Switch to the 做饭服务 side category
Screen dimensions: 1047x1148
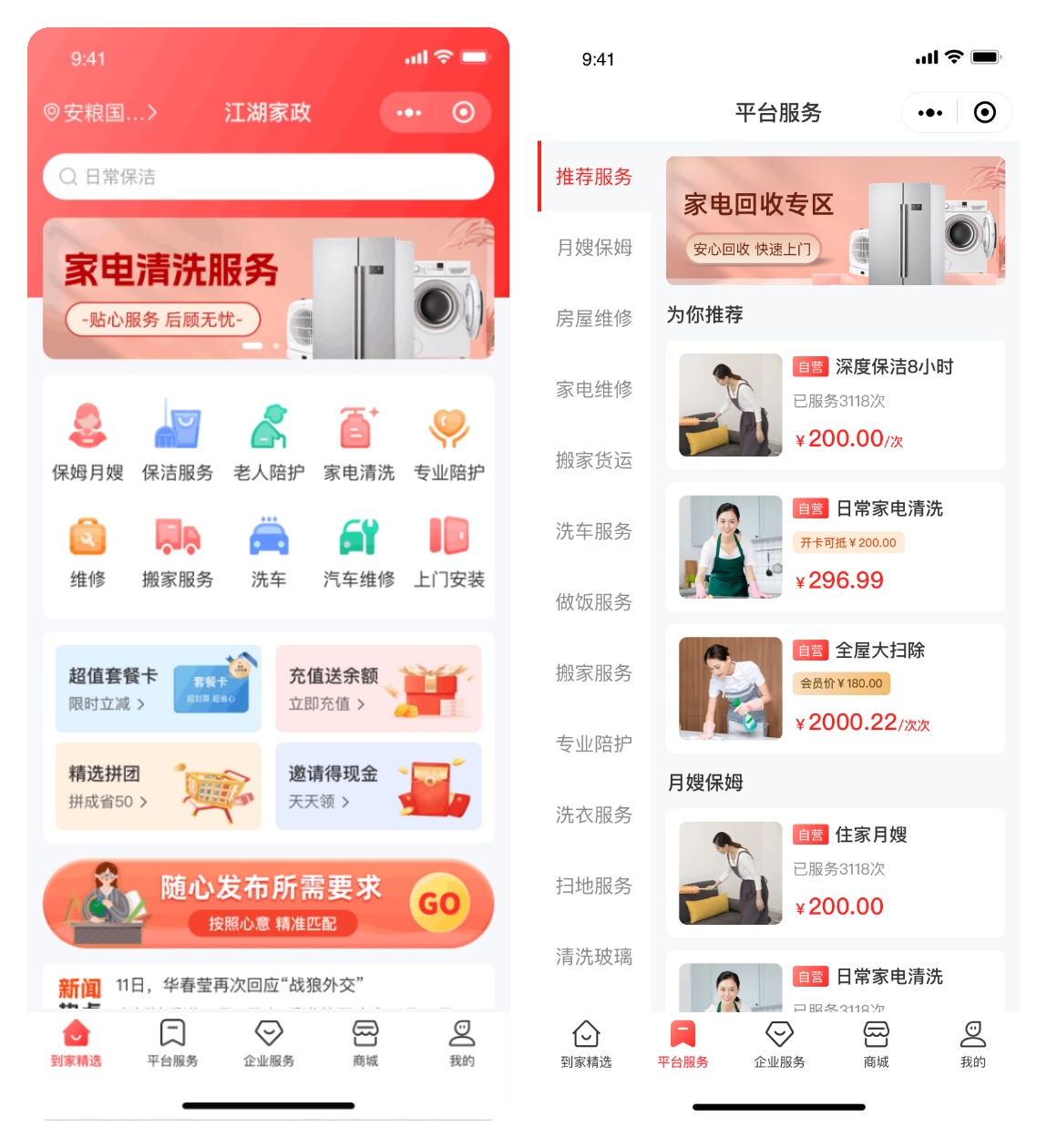pyautogui.click(x=594, y=602)
